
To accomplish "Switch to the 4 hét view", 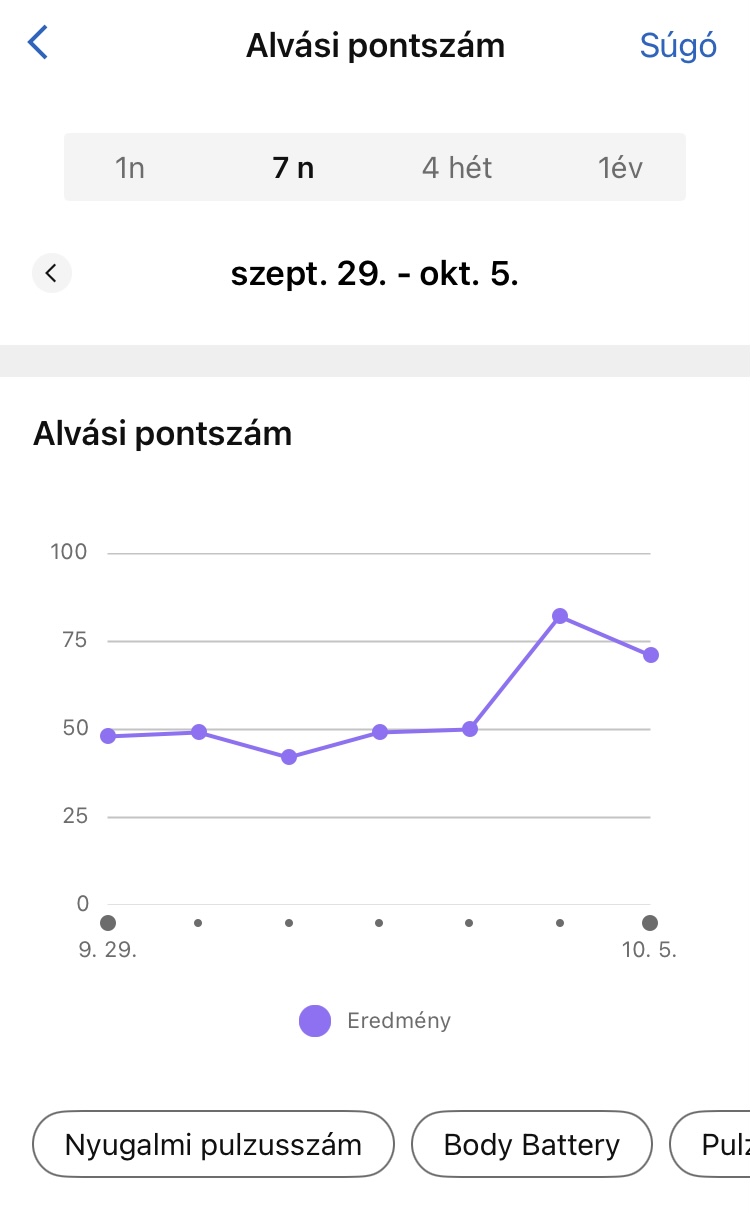I will [457, 168].
